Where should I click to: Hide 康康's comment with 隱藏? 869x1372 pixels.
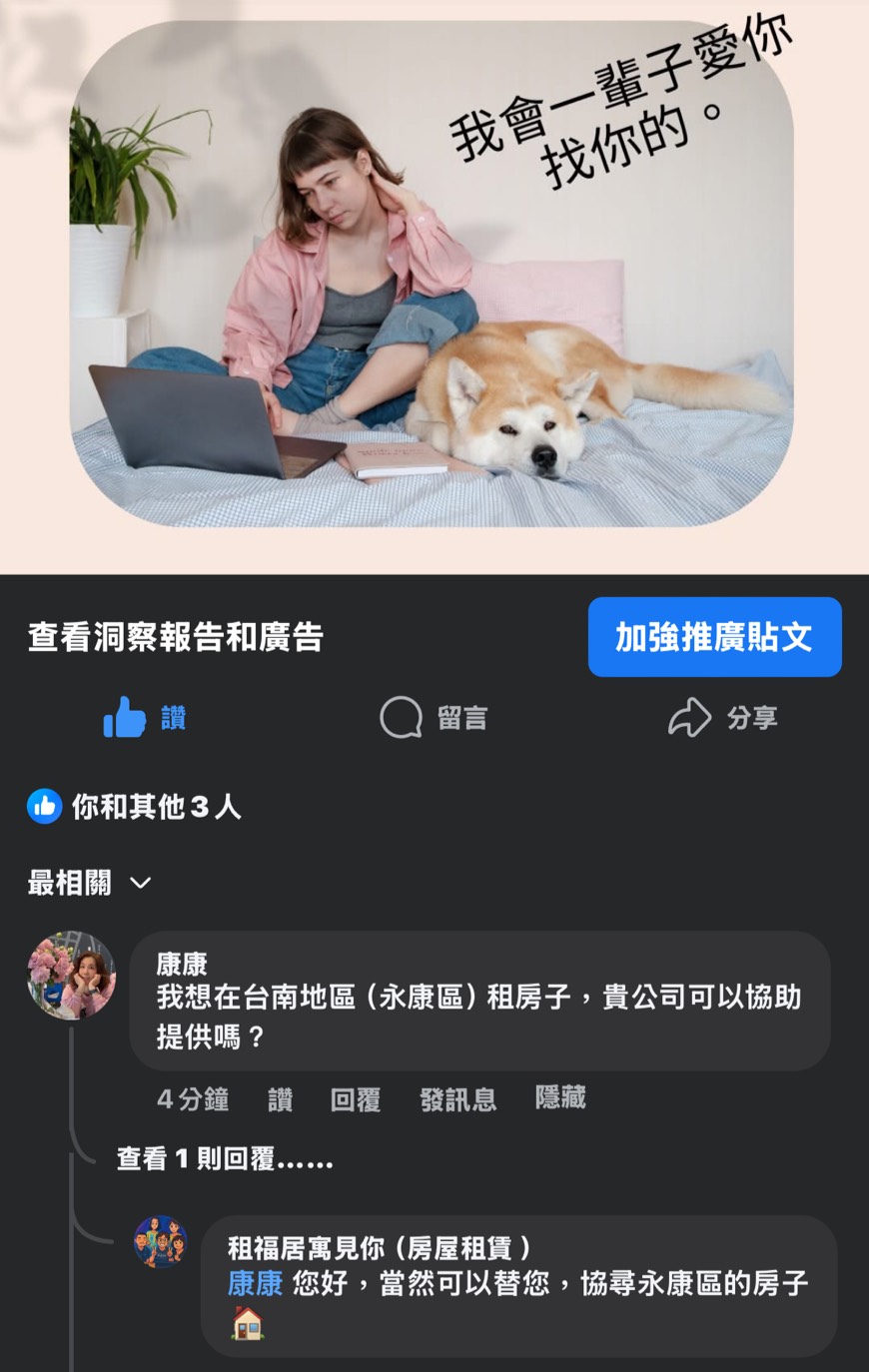click(x=560, y=1098)
